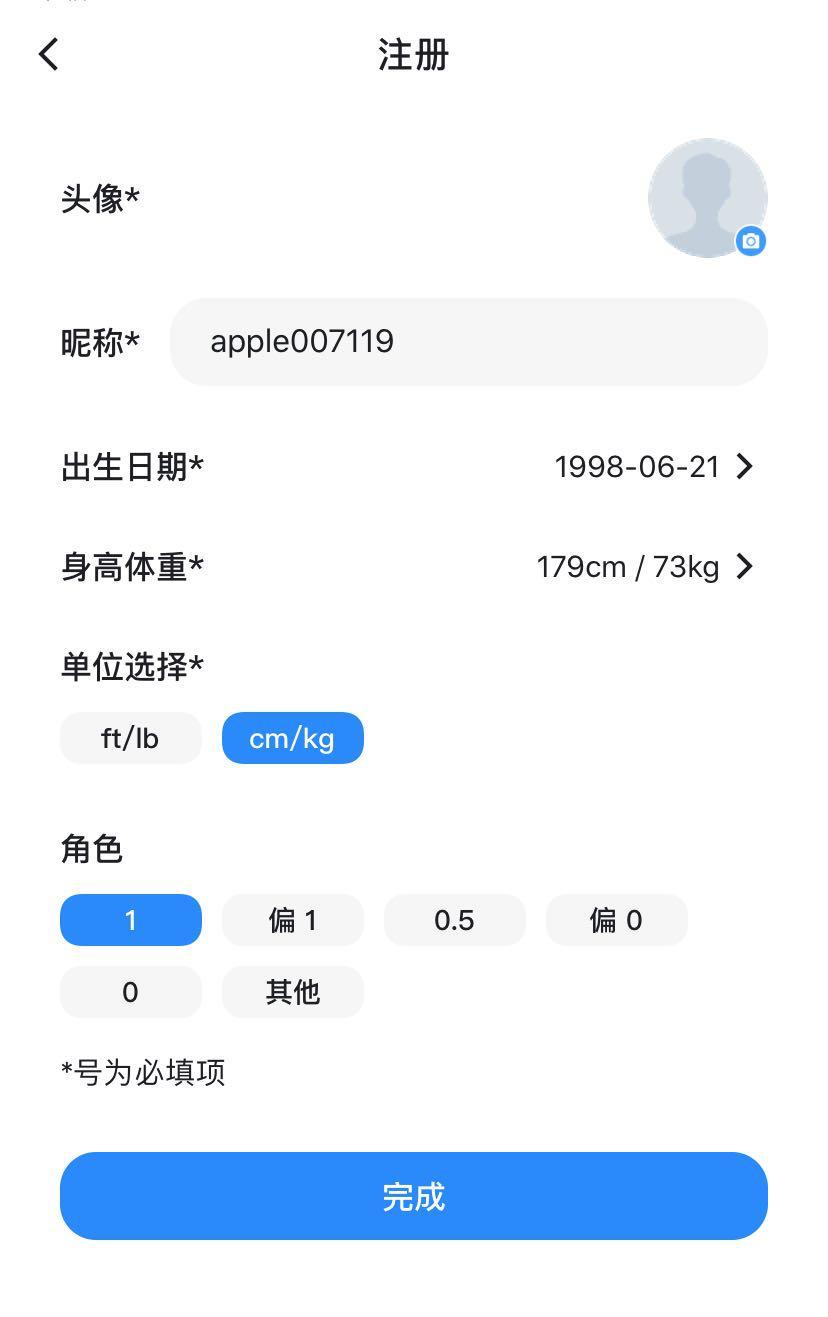Switch units to ft/lb
The height and width of the screenshot is (1317, 828).
coord(131,738)
